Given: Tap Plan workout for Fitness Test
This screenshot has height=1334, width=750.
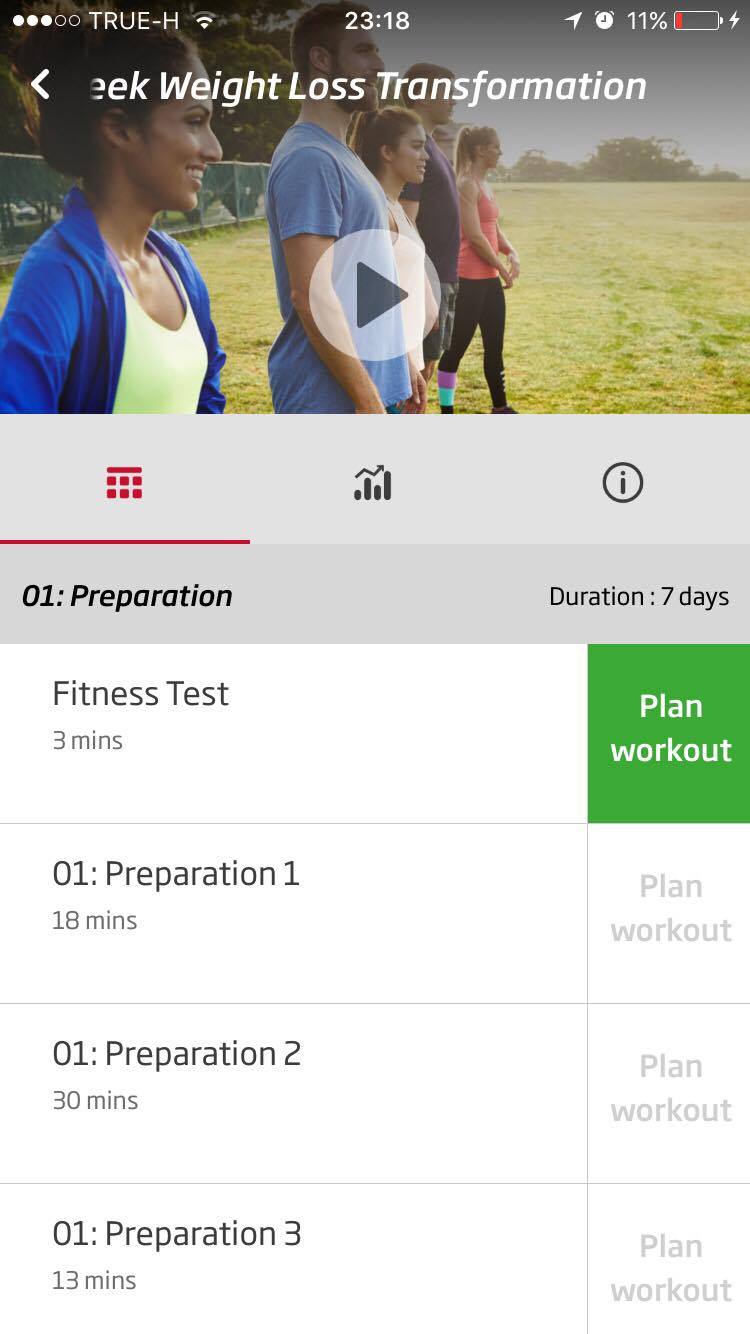Looking at the screenshot, I should coord(669,733).
